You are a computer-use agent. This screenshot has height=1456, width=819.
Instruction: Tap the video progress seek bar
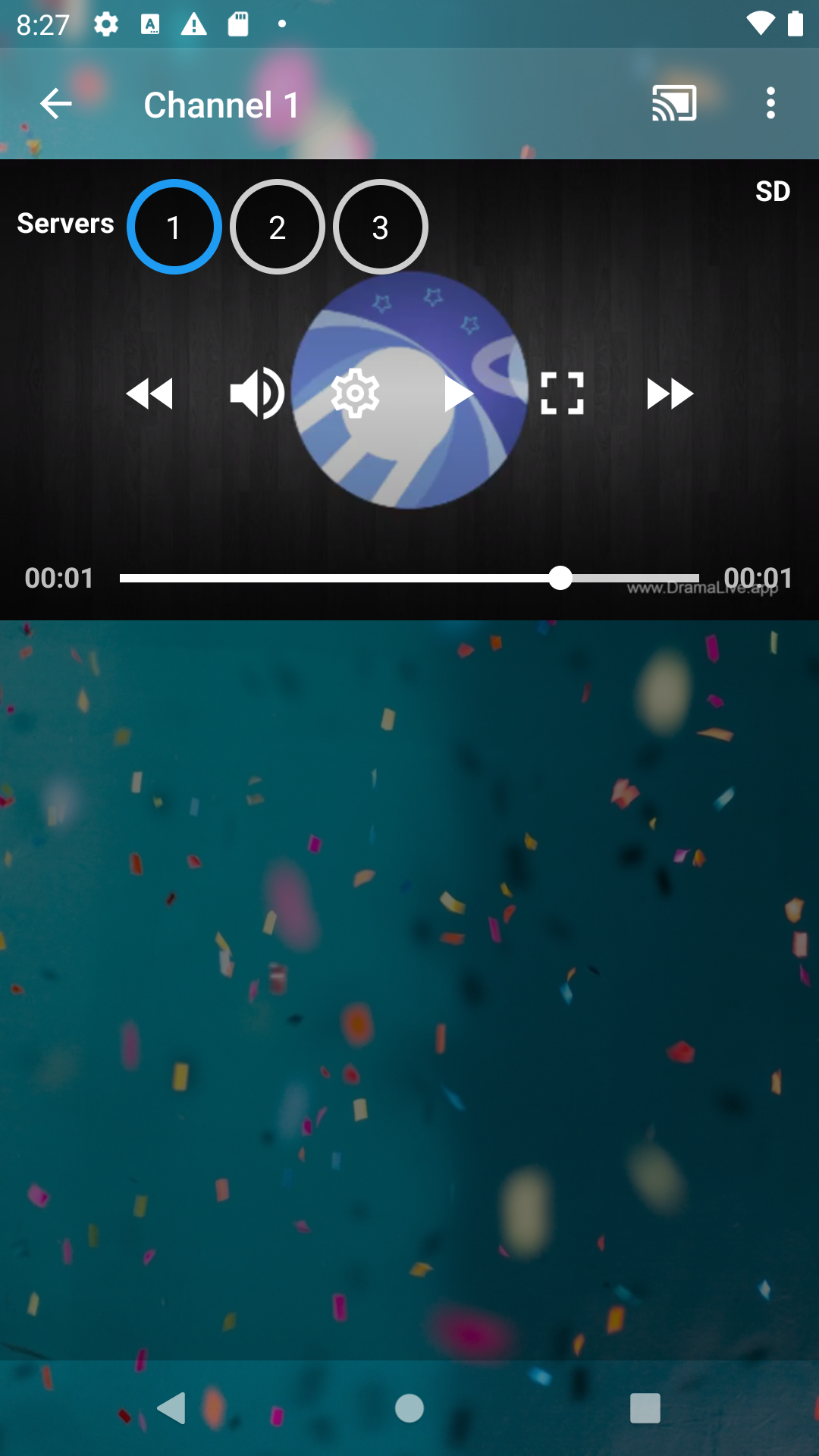(x=409, y=579)
